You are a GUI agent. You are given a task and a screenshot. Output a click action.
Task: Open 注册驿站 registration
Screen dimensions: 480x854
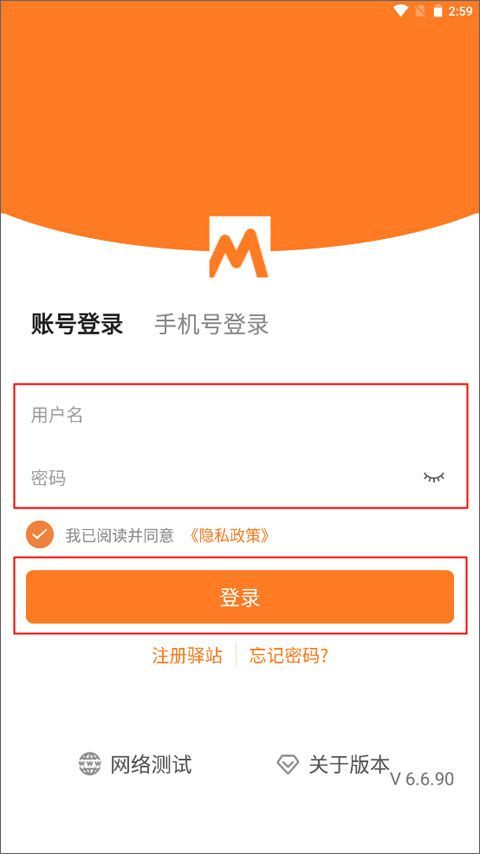(x=187, y=656)
